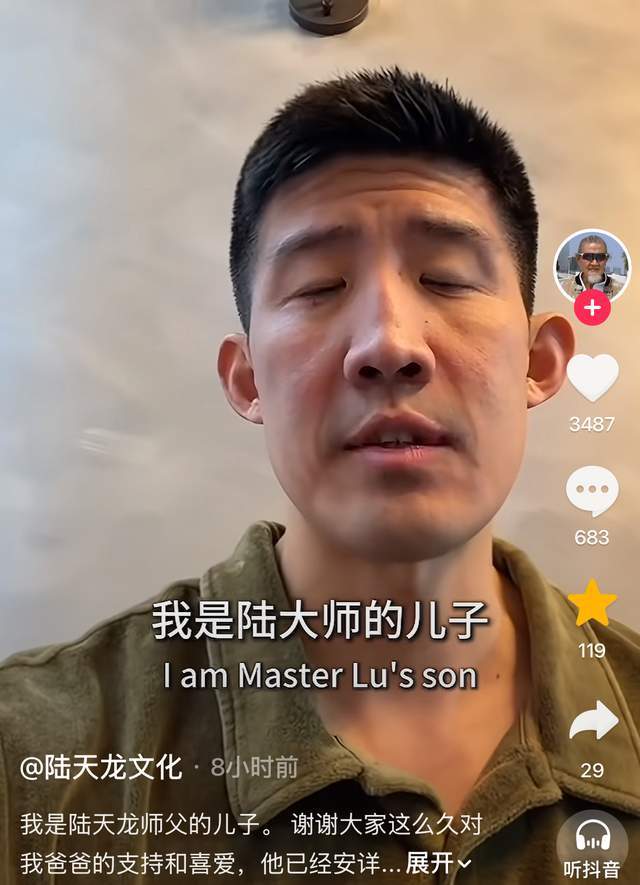640x885 pixels.
Task: Open the comments on this video
Action: pos(592,491)
